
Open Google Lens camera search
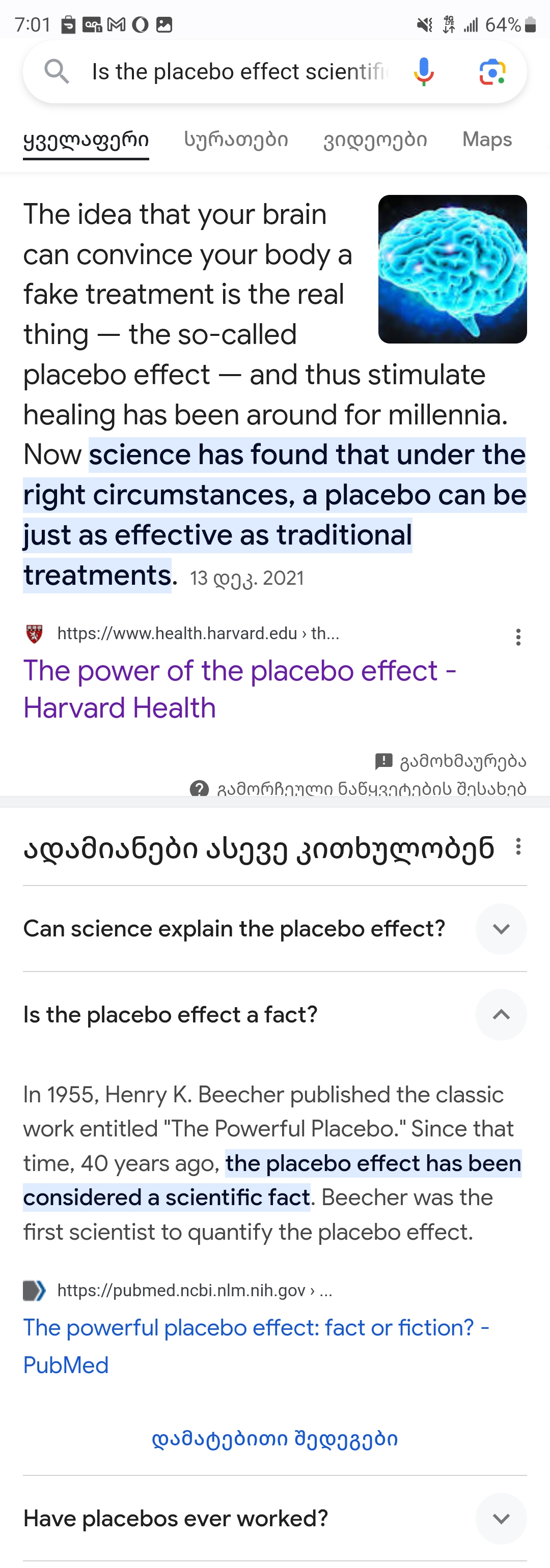492,72
